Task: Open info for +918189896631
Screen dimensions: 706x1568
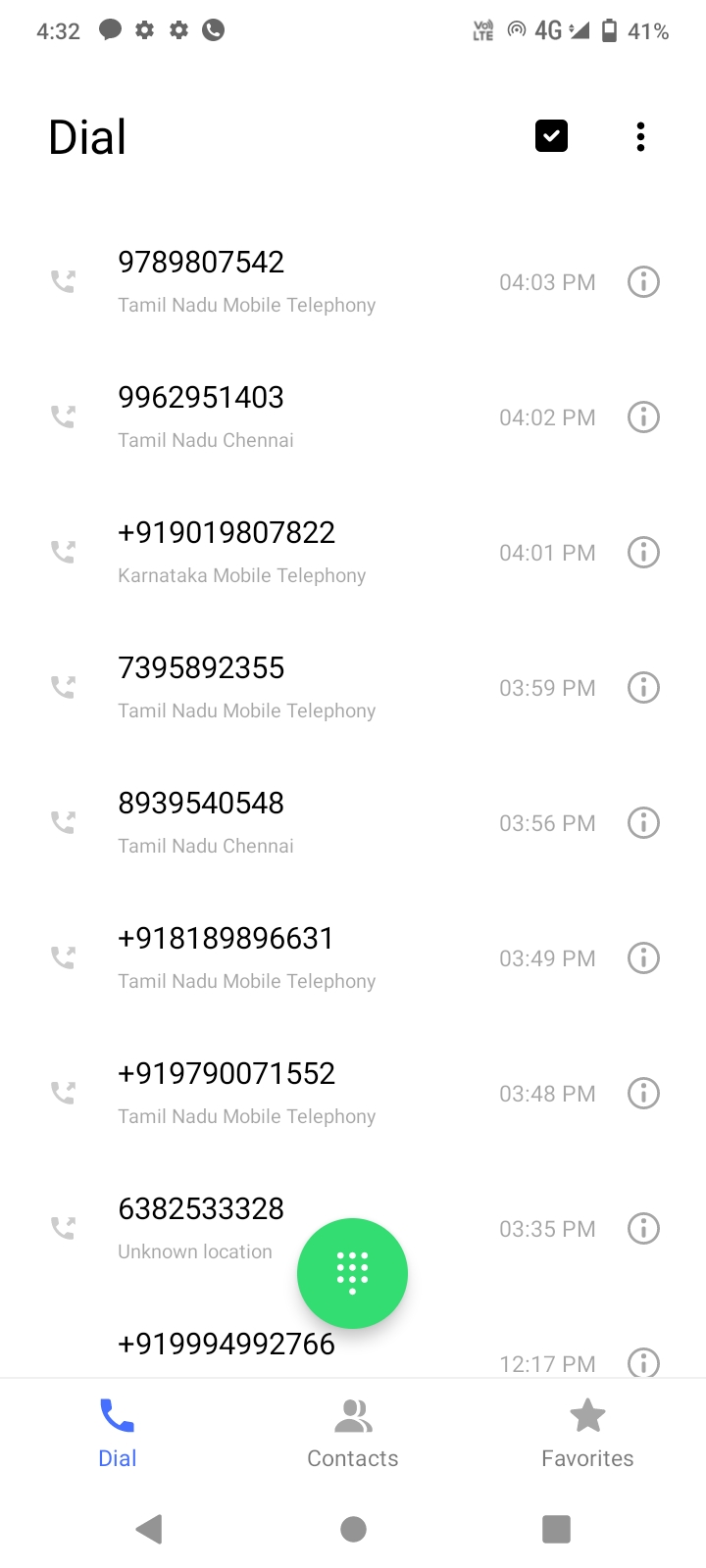Action: point(643,958)
